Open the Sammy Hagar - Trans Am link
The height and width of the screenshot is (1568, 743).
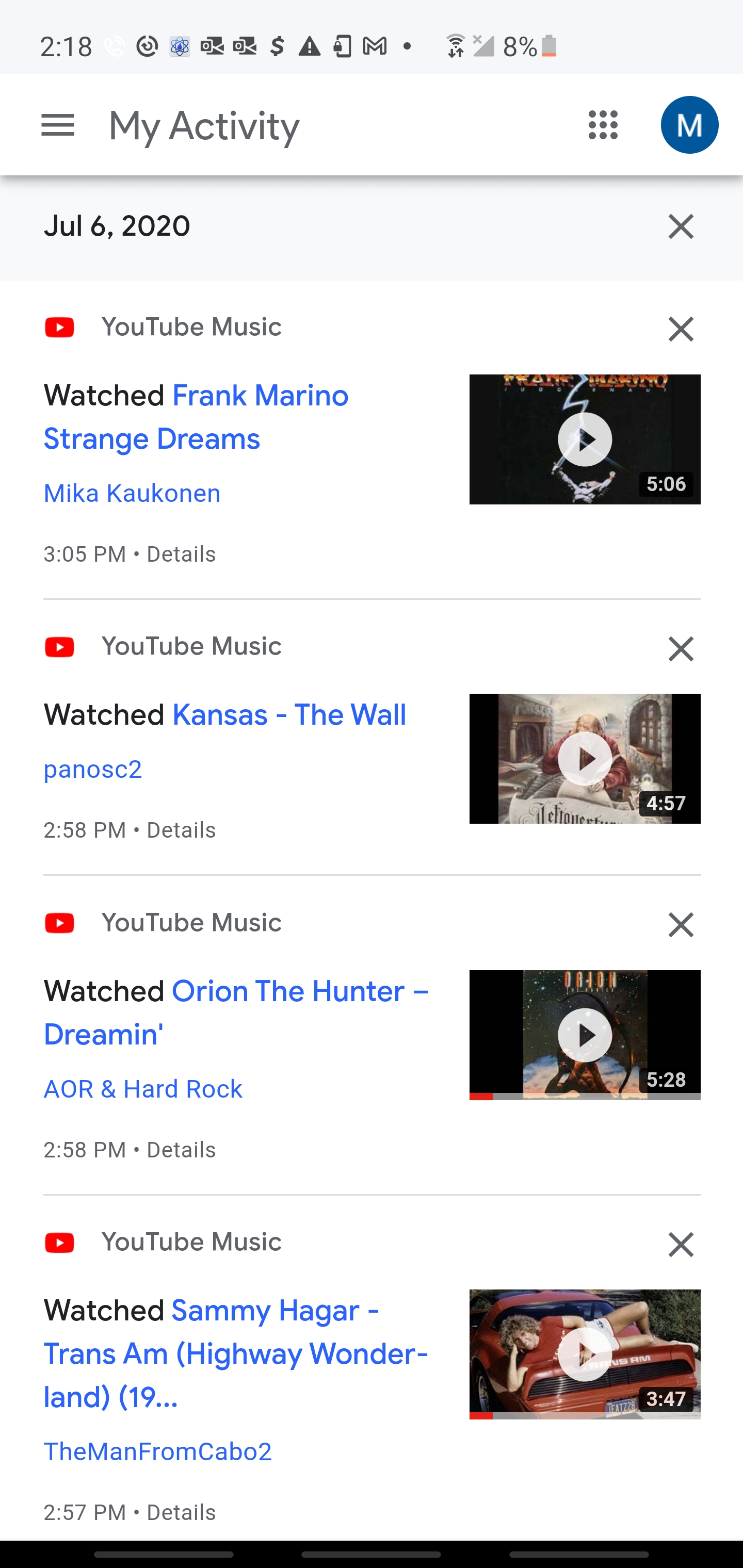coord(236,1354)
